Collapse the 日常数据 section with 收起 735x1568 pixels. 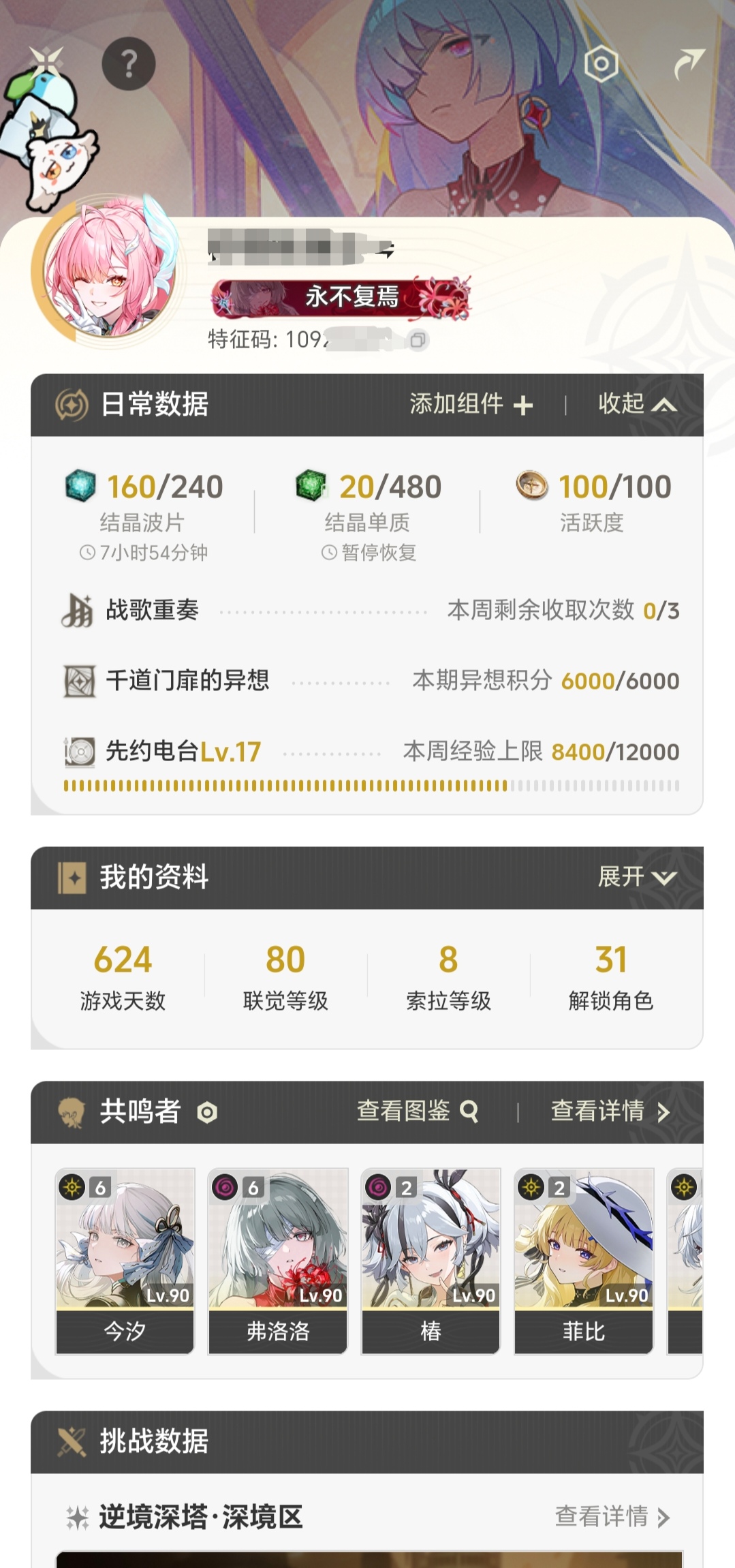[638, 404]
